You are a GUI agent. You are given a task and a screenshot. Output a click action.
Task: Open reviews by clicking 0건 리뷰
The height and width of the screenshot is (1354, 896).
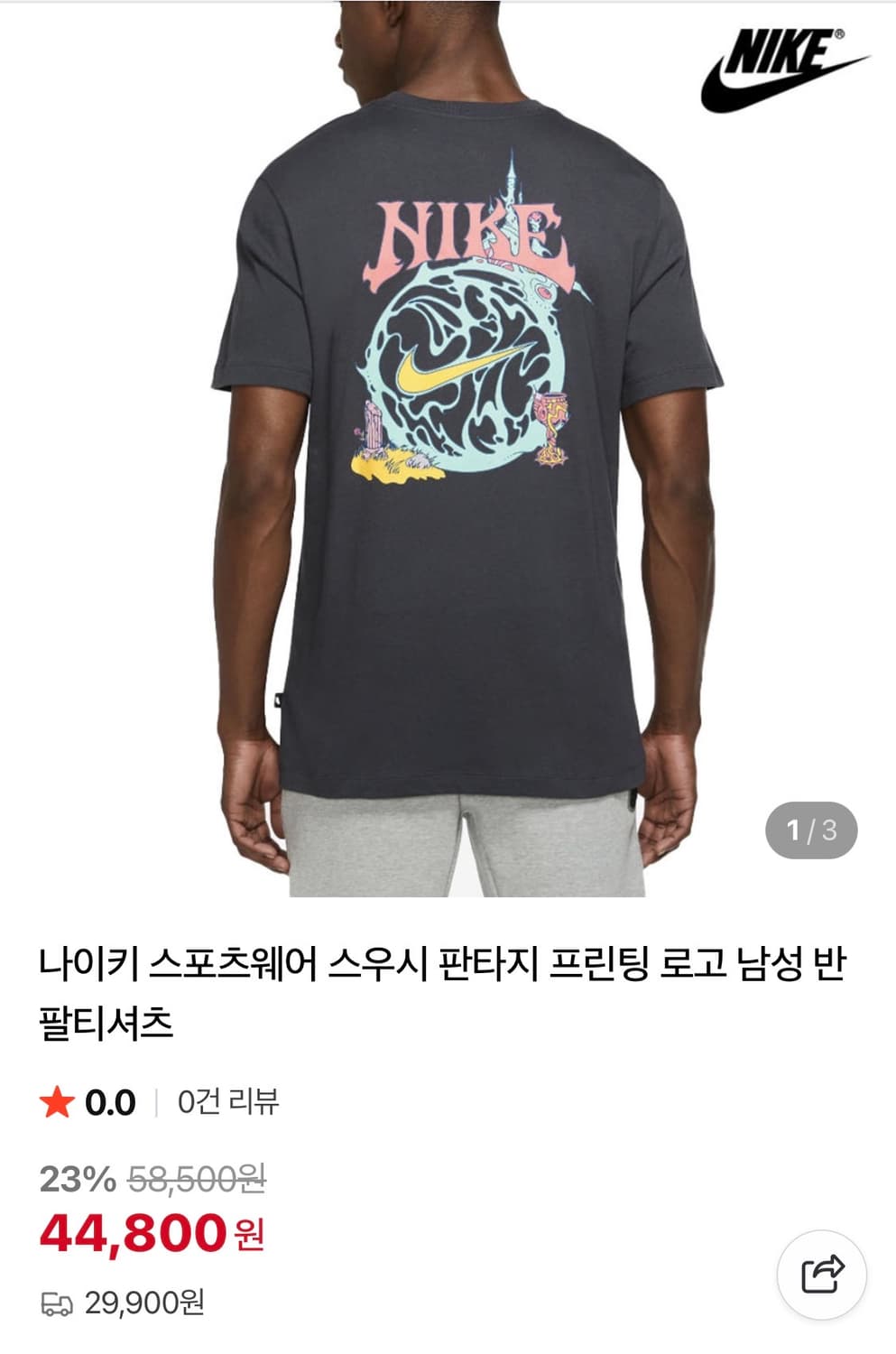[x=226, y=1099]
